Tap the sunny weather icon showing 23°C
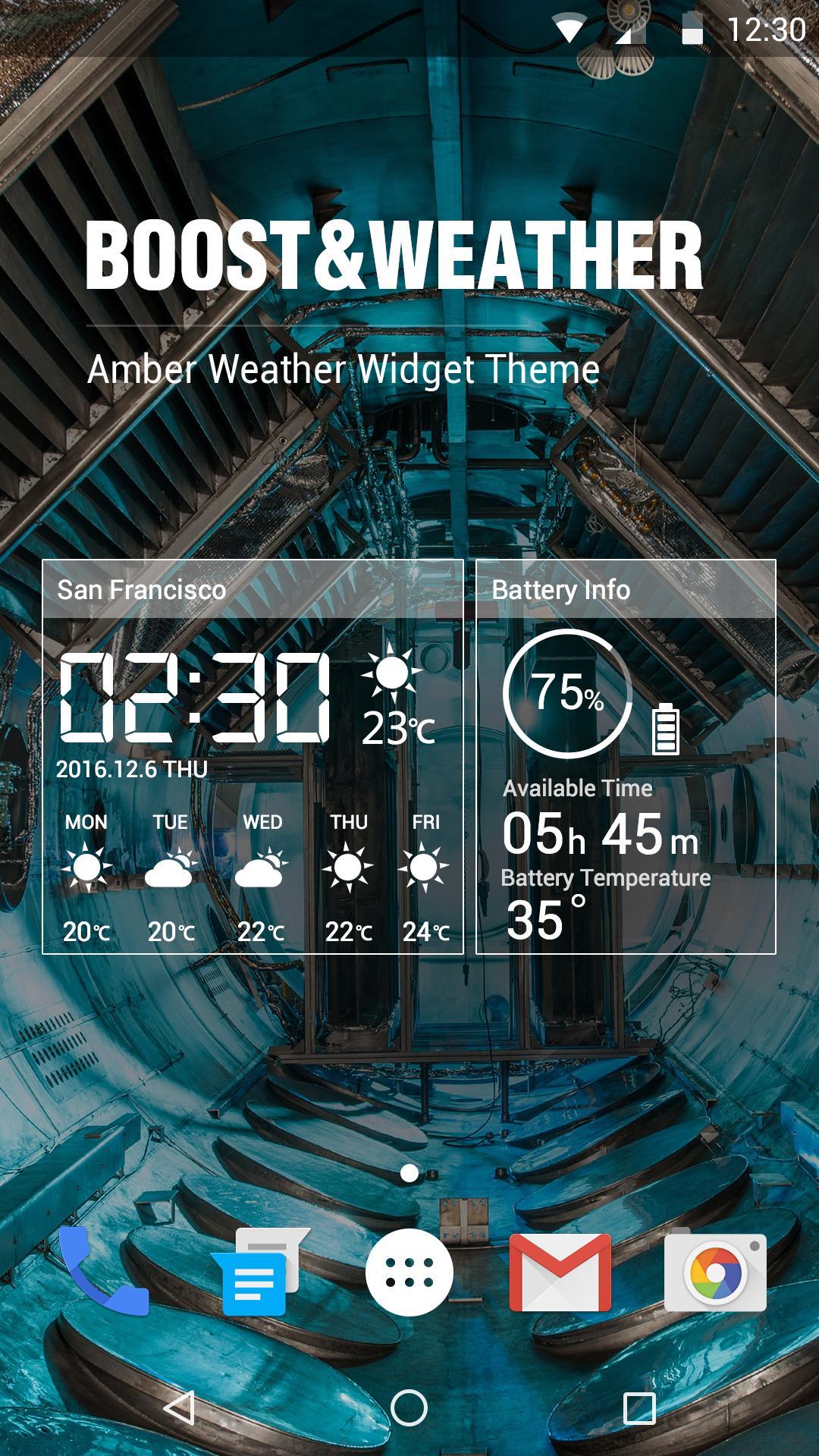Image resolution: width=819 pixels, height=1456 pixels. (x=392, y=675)
